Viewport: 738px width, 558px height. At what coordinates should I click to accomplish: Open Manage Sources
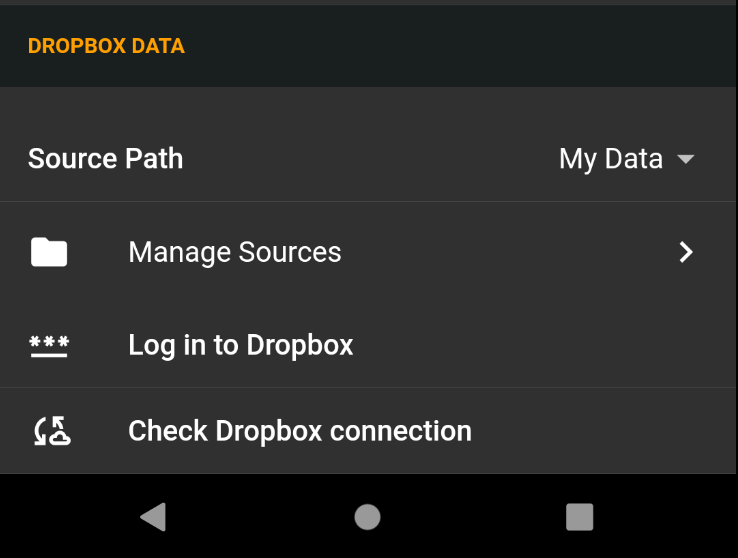368,252
